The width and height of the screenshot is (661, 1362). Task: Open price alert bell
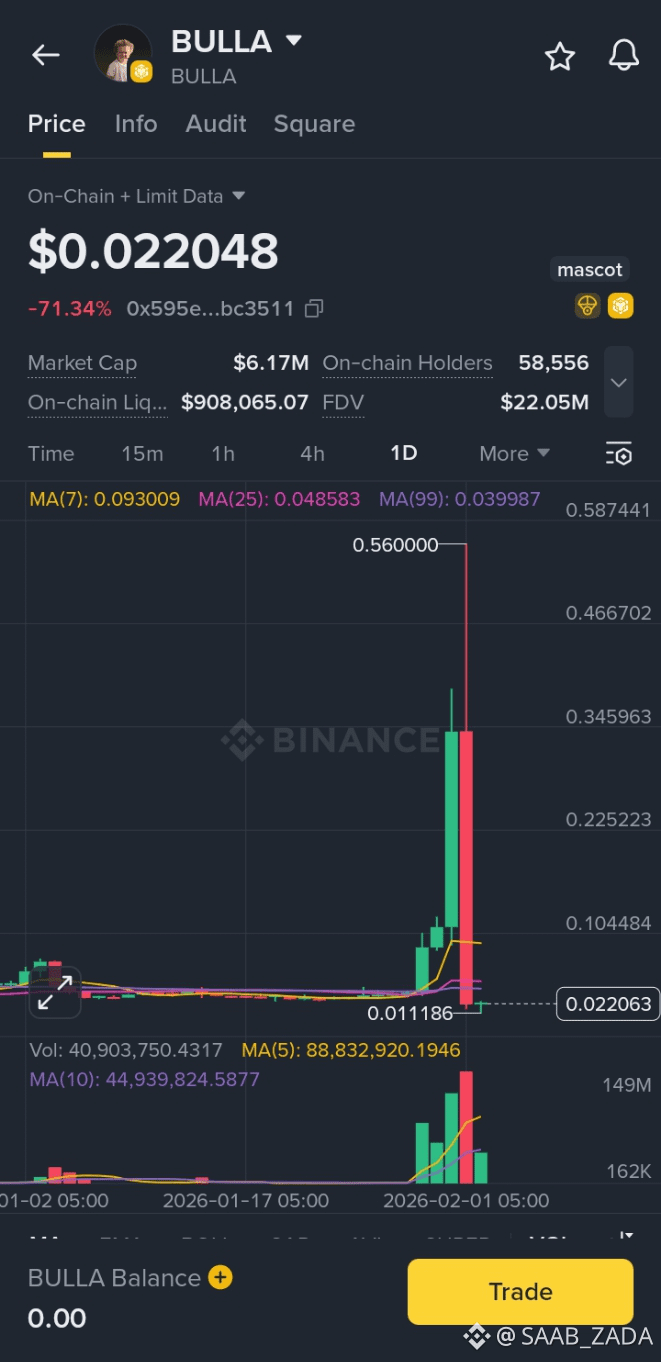pyautogui.click(x=623, y=56)
